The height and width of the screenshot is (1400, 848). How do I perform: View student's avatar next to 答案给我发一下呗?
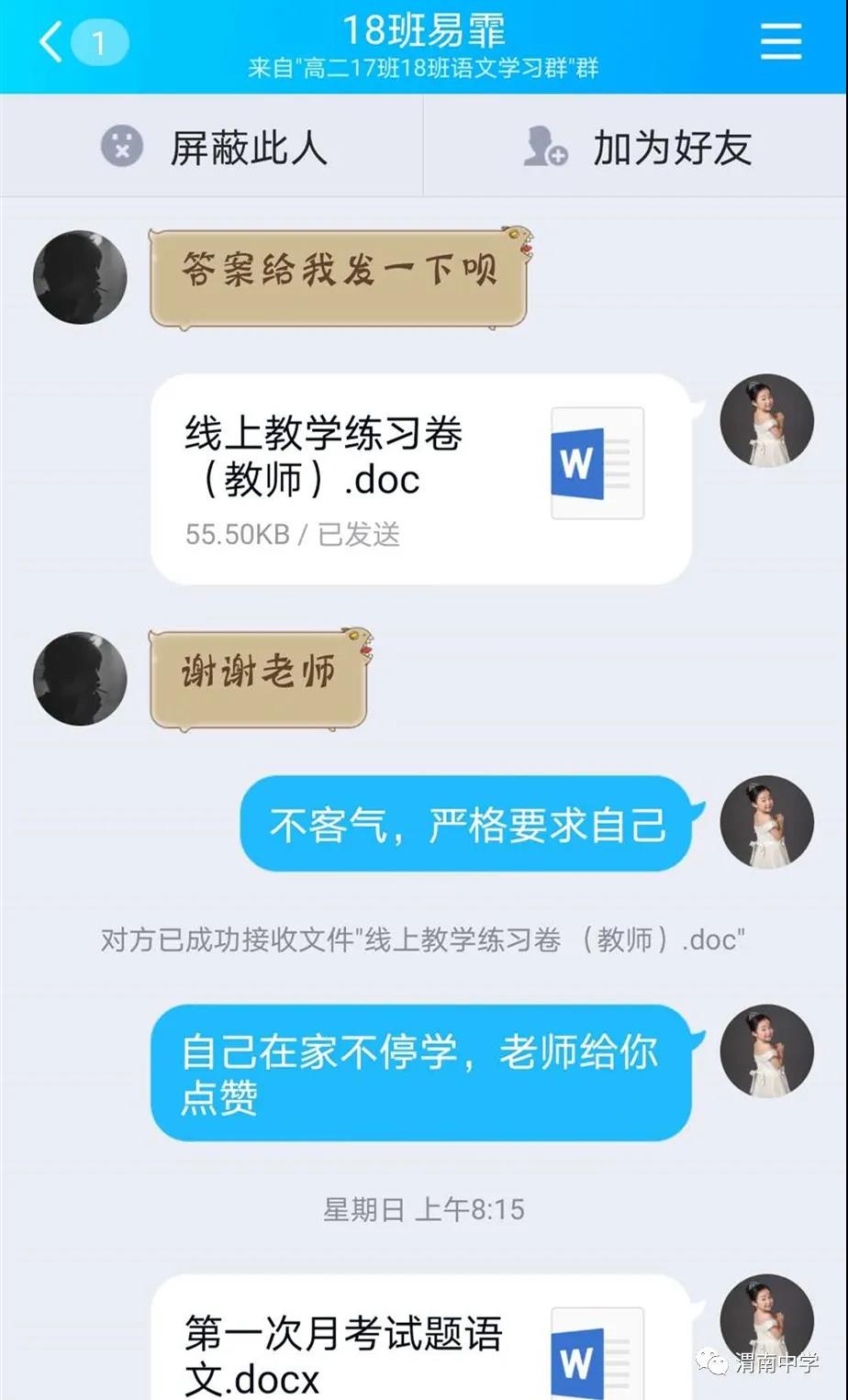click(80, 277)
